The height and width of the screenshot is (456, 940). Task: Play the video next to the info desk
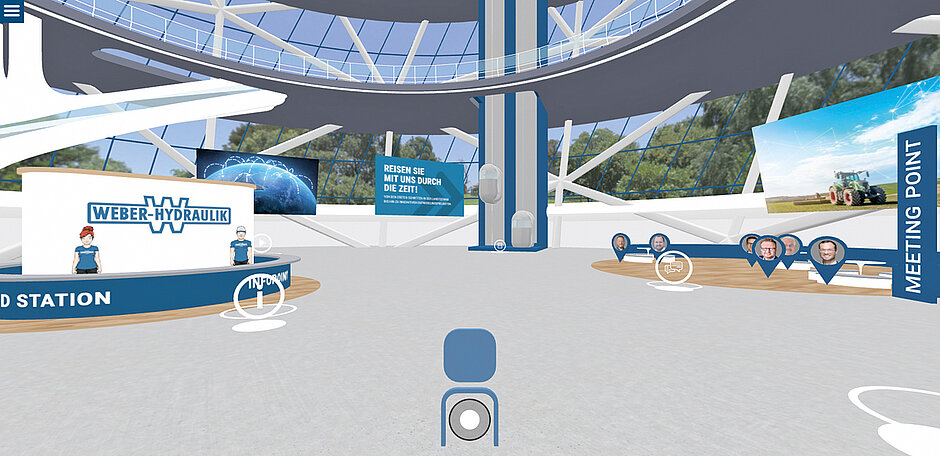click(x=261, y=242)
